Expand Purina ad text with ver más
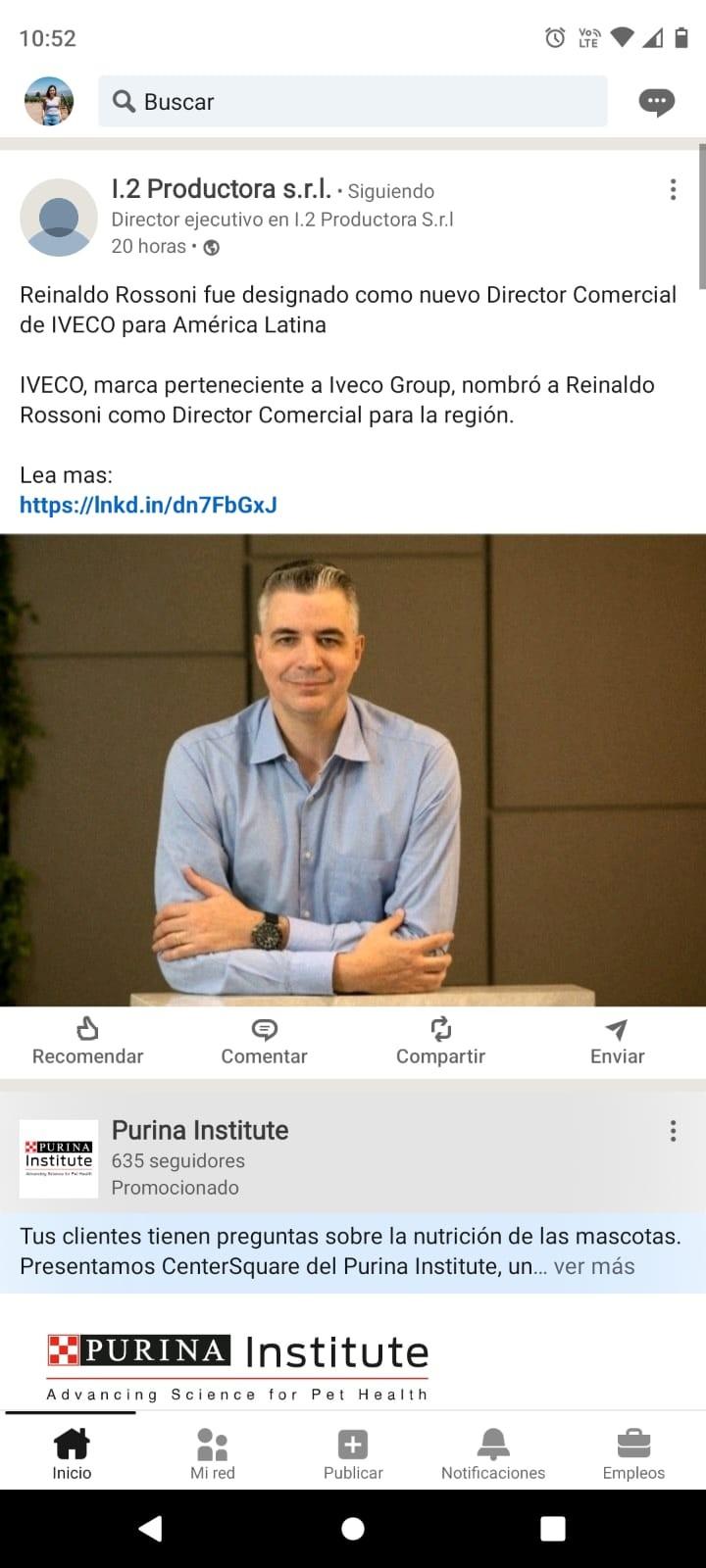The height and width of the screenshot is (1568, 706). coord(594,1266)
